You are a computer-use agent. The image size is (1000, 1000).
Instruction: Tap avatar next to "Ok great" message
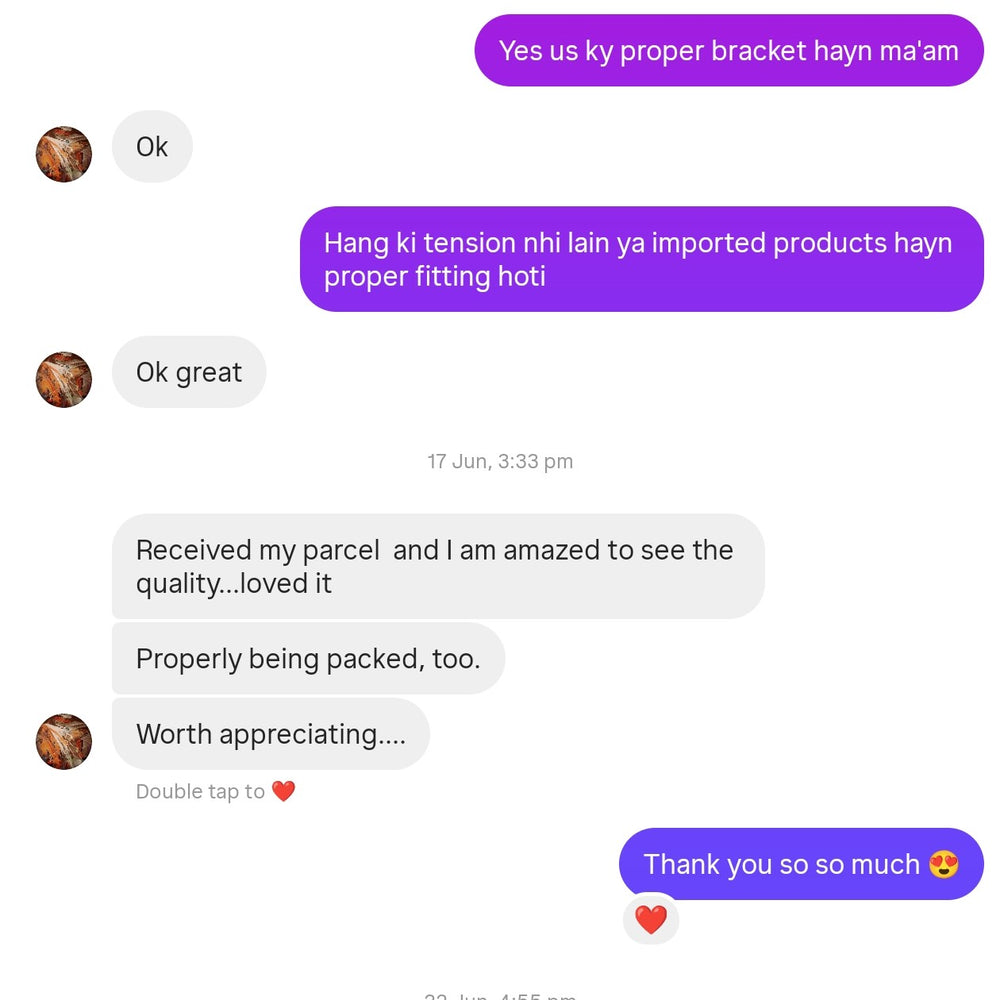[x=64, y=379]
